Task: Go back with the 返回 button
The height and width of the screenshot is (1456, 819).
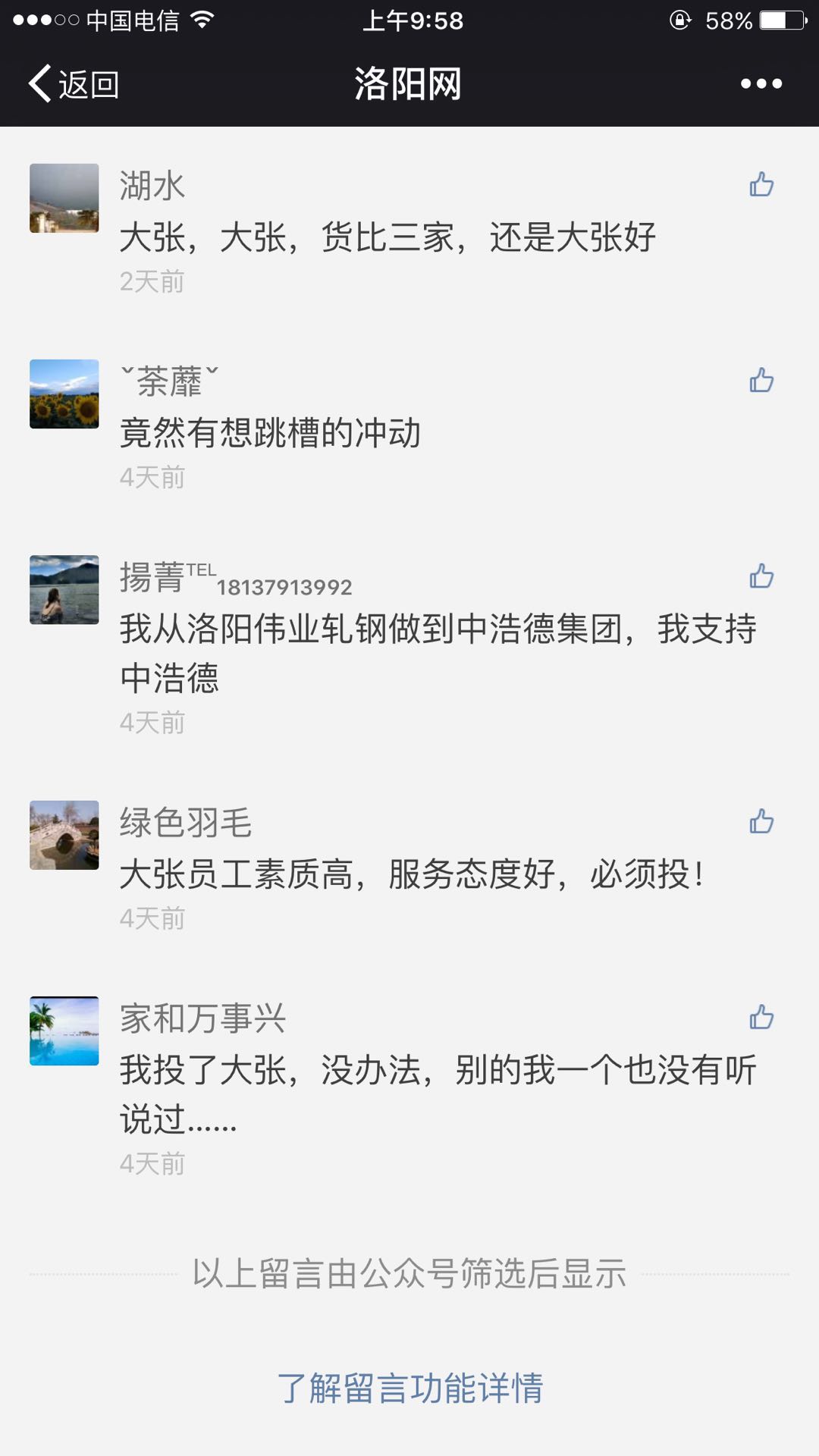Action: coord(74,83)
